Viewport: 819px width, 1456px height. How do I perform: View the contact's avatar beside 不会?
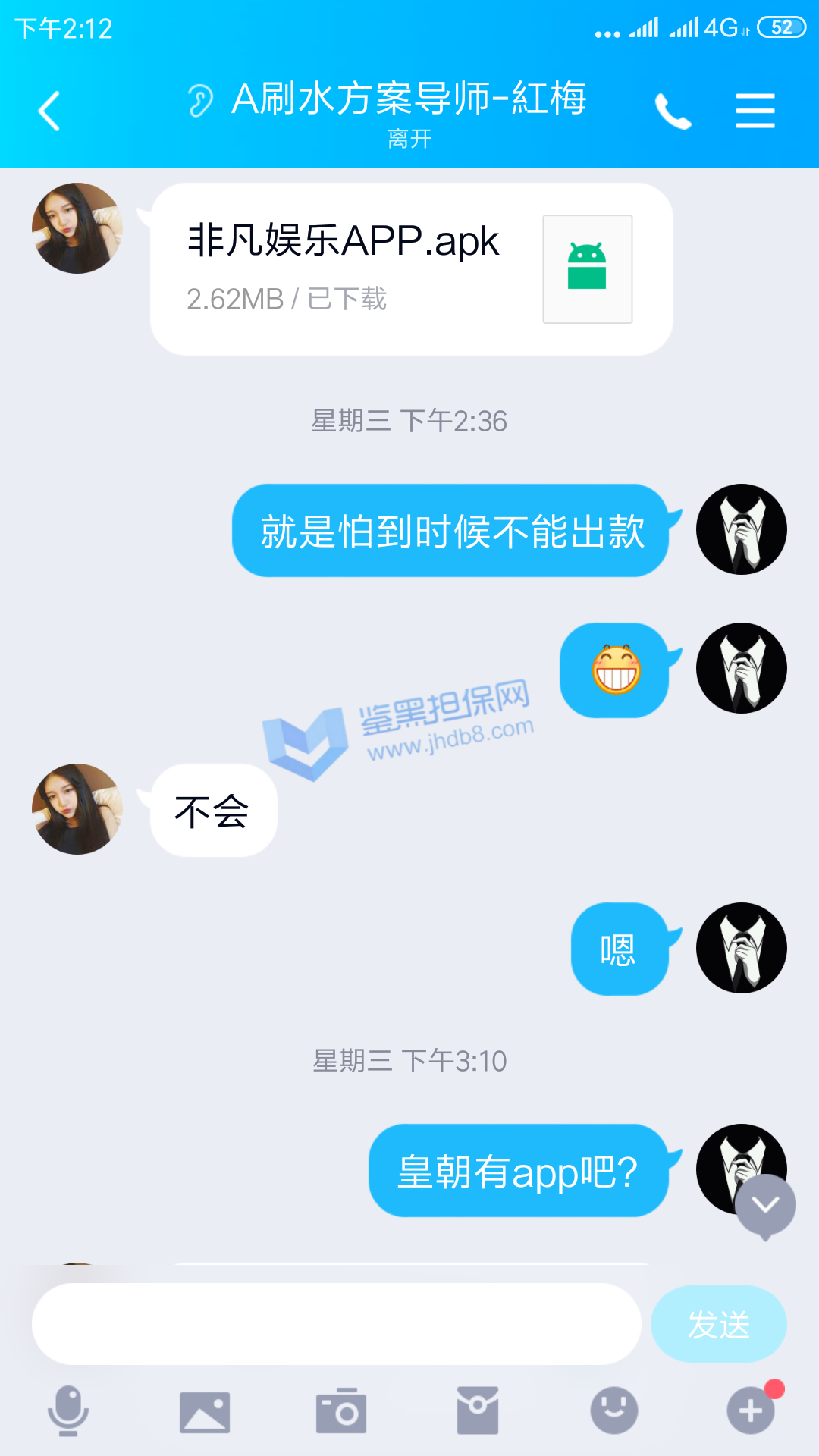(77, 809)
